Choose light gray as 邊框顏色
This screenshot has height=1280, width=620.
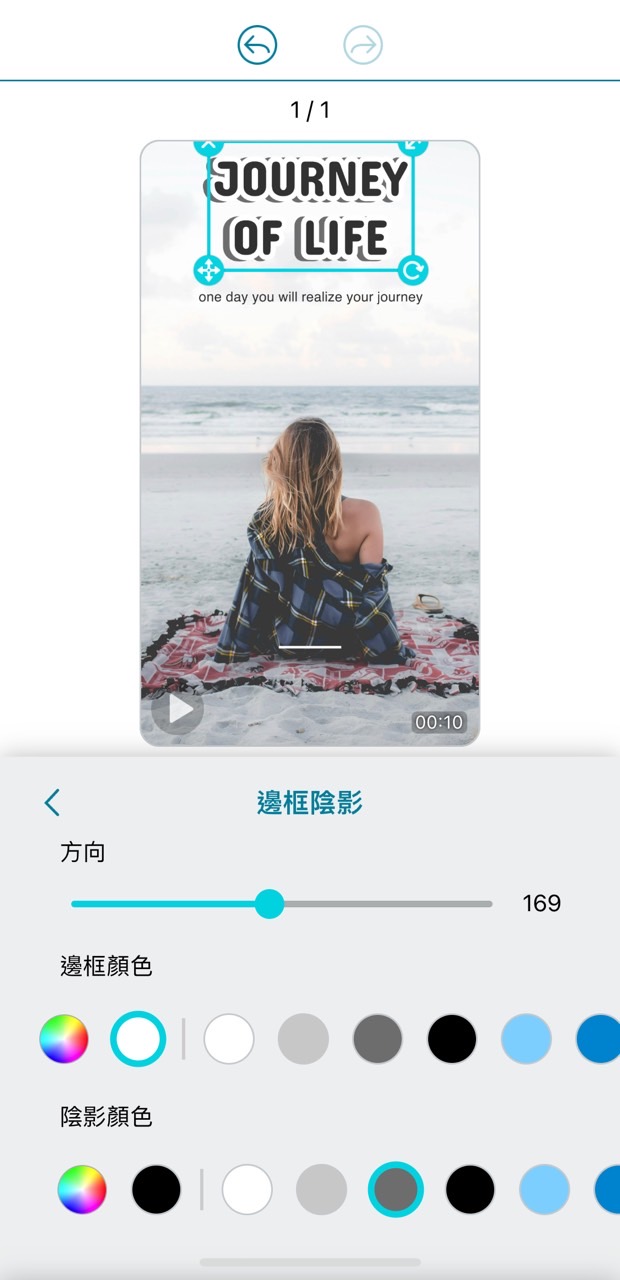[303, 1039]
